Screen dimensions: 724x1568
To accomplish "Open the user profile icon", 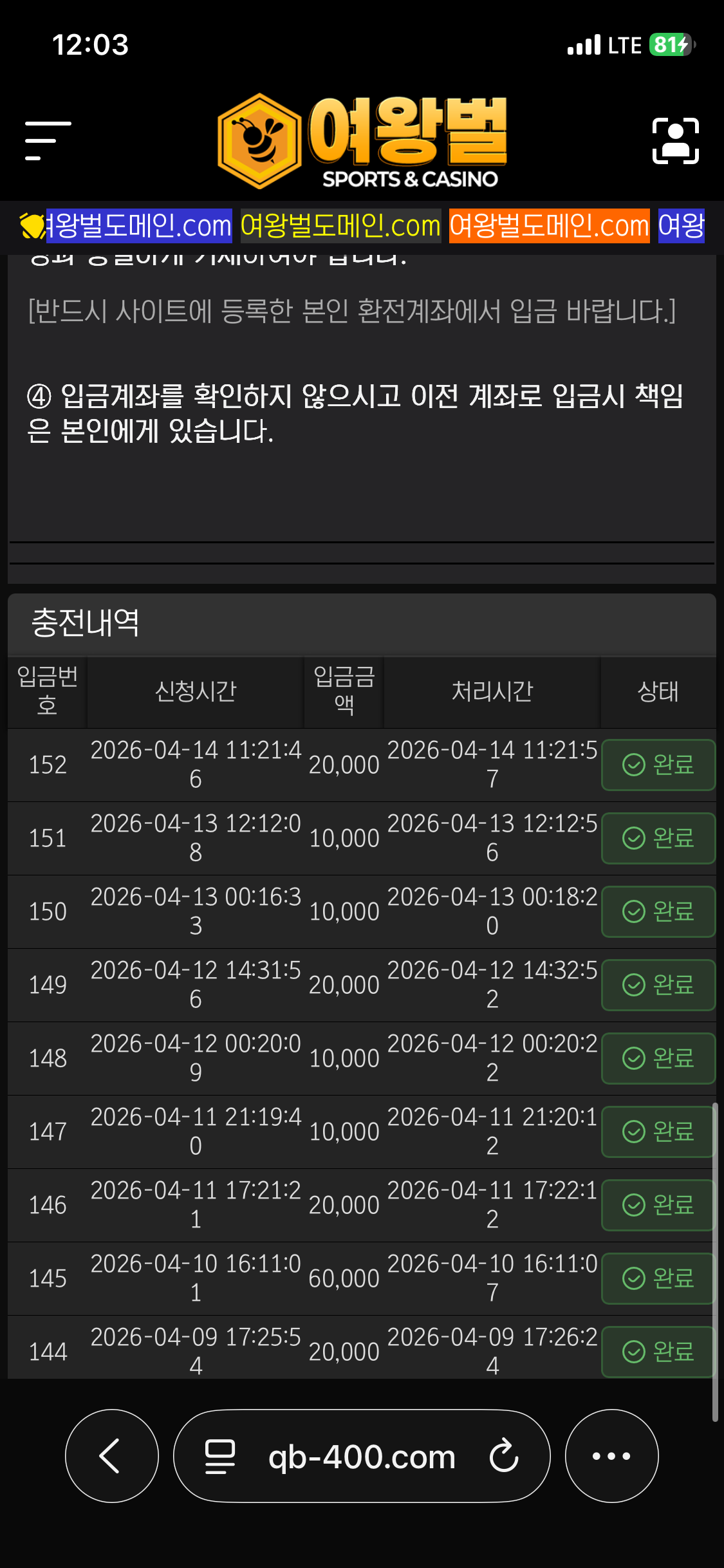I will click(675, 140).
